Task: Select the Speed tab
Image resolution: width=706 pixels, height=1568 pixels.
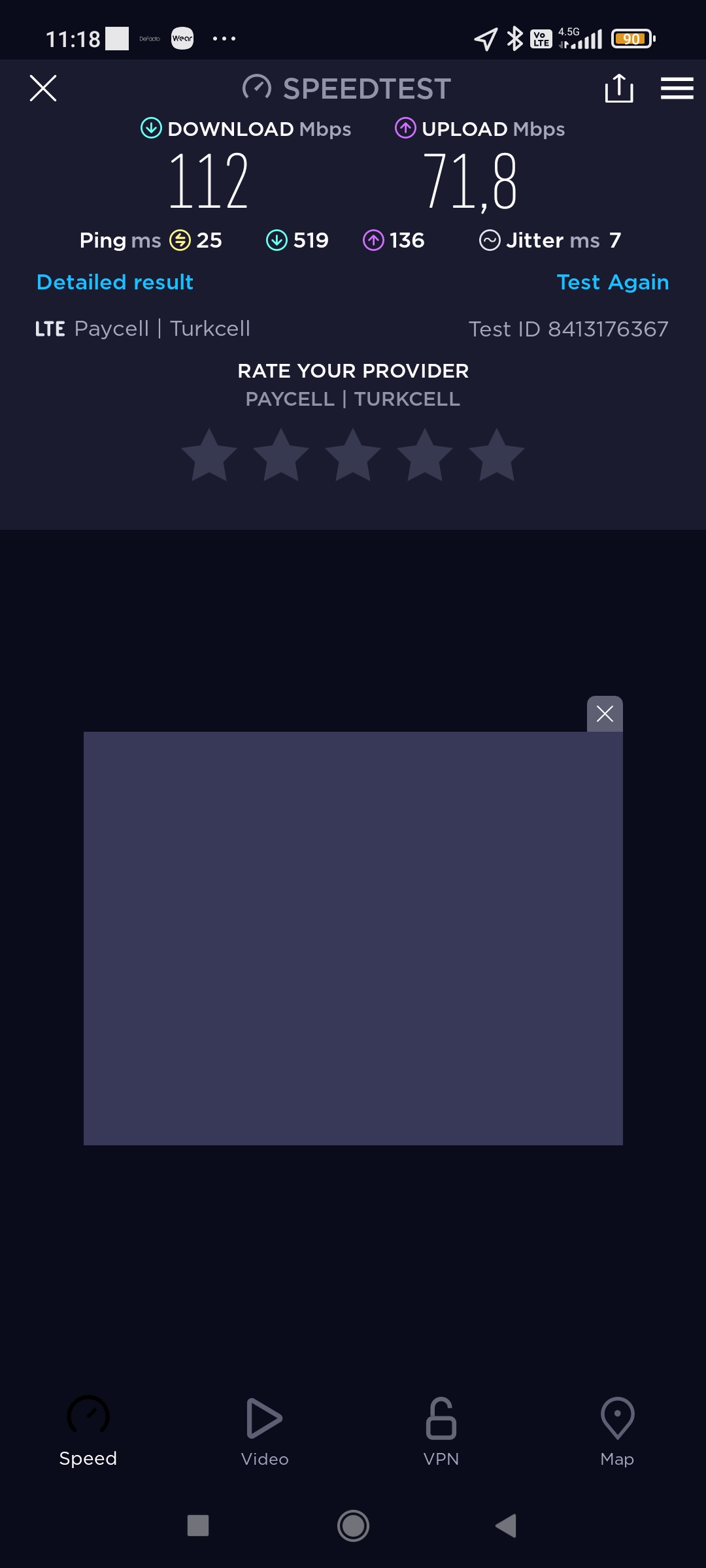Action: [88, 1431]
